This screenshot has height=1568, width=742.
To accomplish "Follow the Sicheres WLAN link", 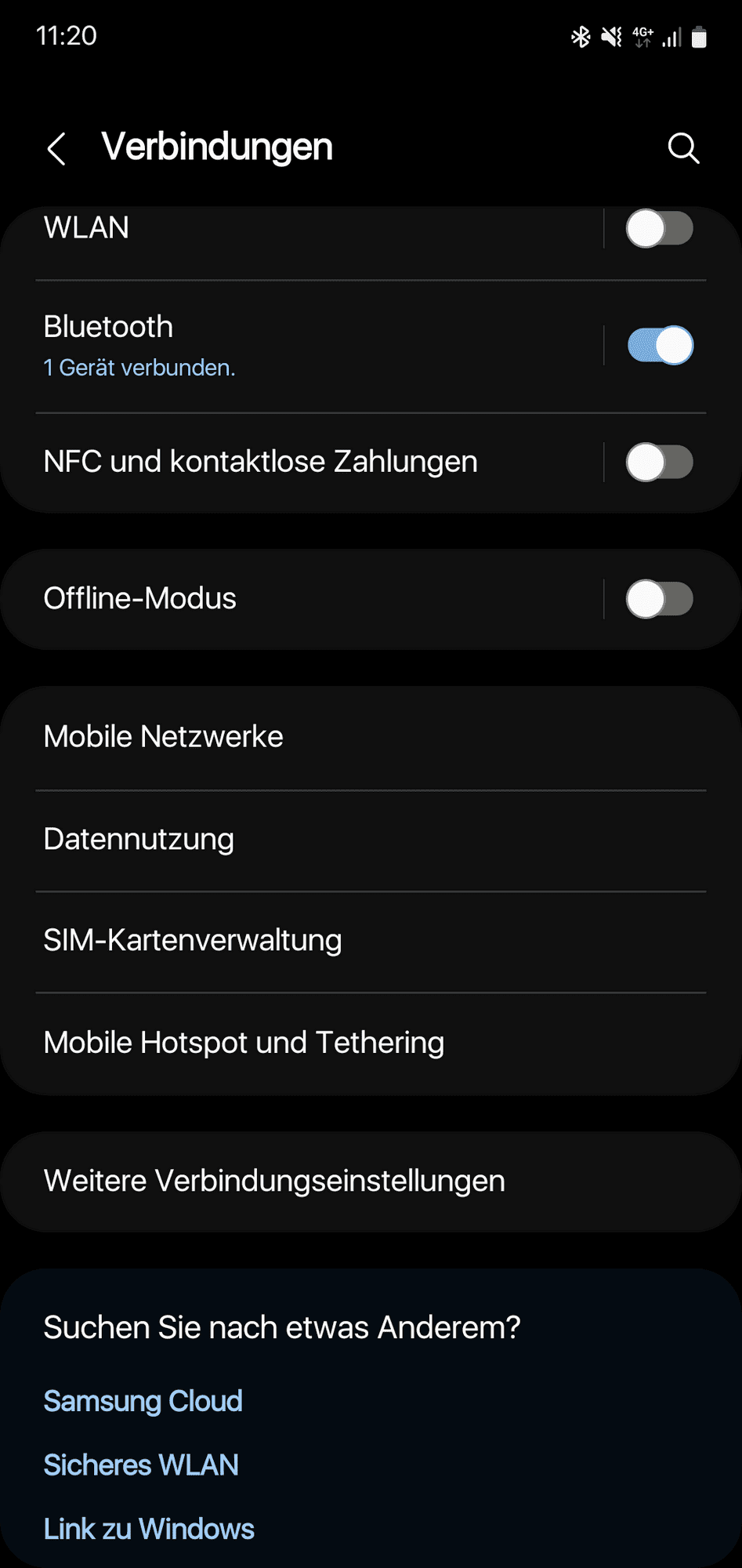I will coord(141,1465).
